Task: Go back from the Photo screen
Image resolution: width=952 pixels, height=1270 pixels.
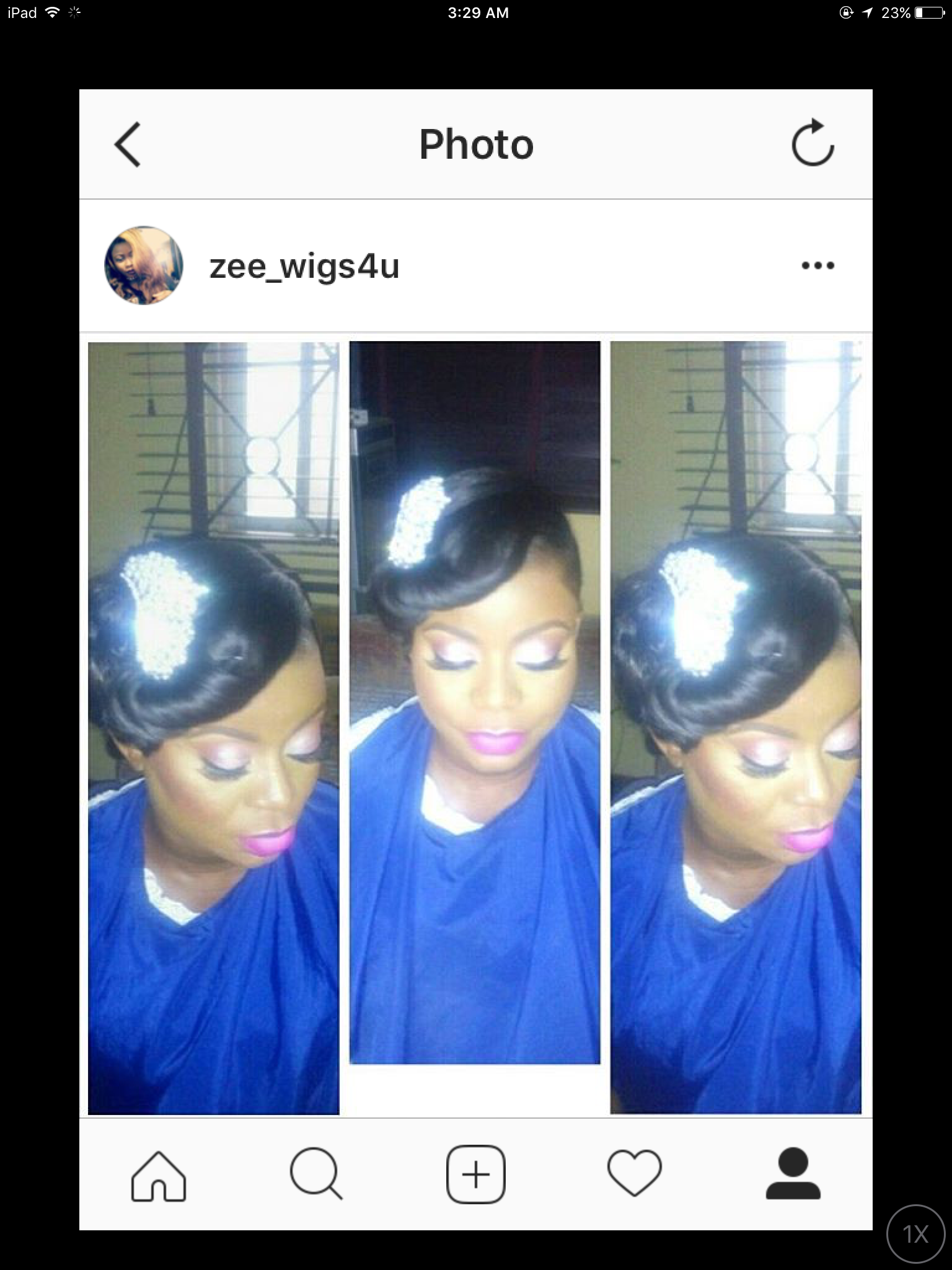Action: (x=128, y=144)
